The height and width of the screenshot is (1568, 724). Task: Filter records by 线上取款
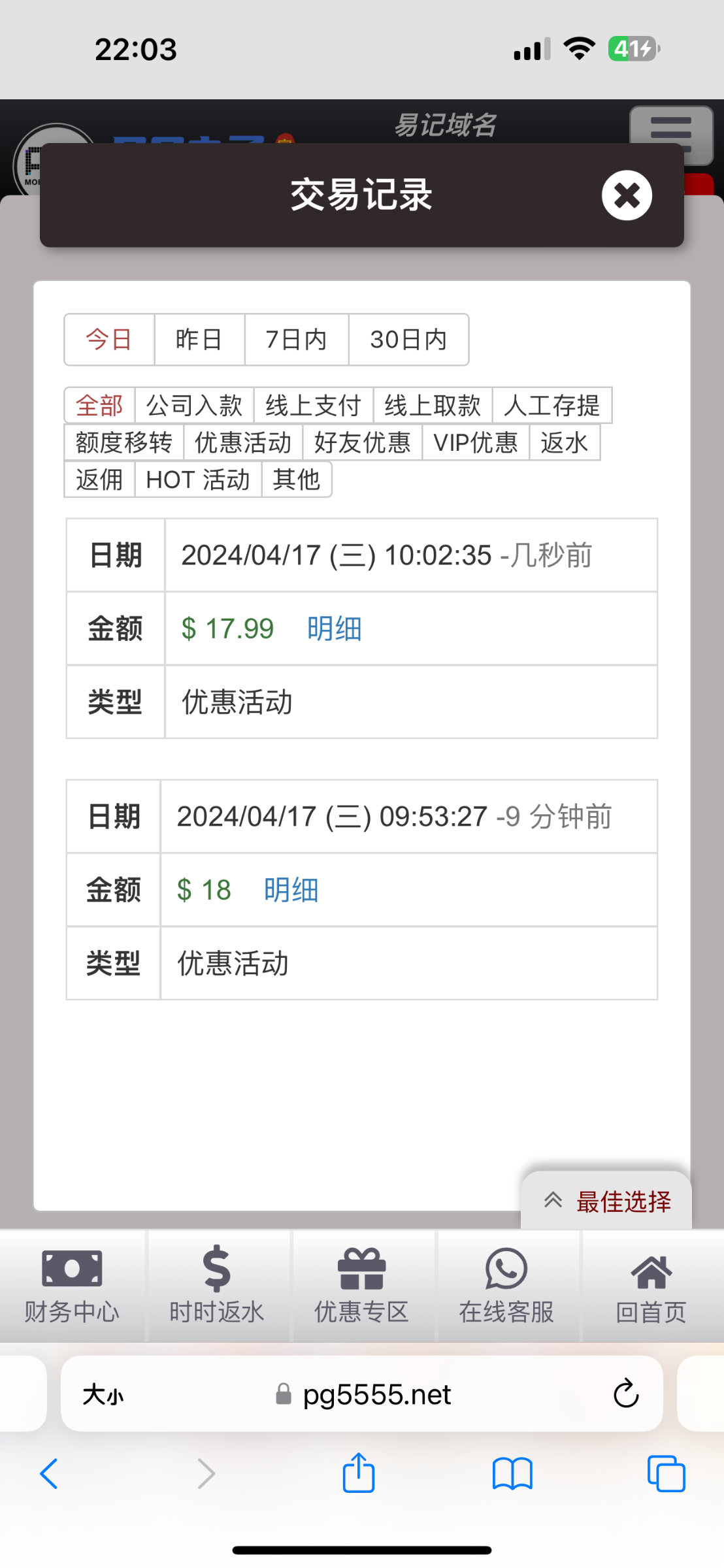[433, 406]
